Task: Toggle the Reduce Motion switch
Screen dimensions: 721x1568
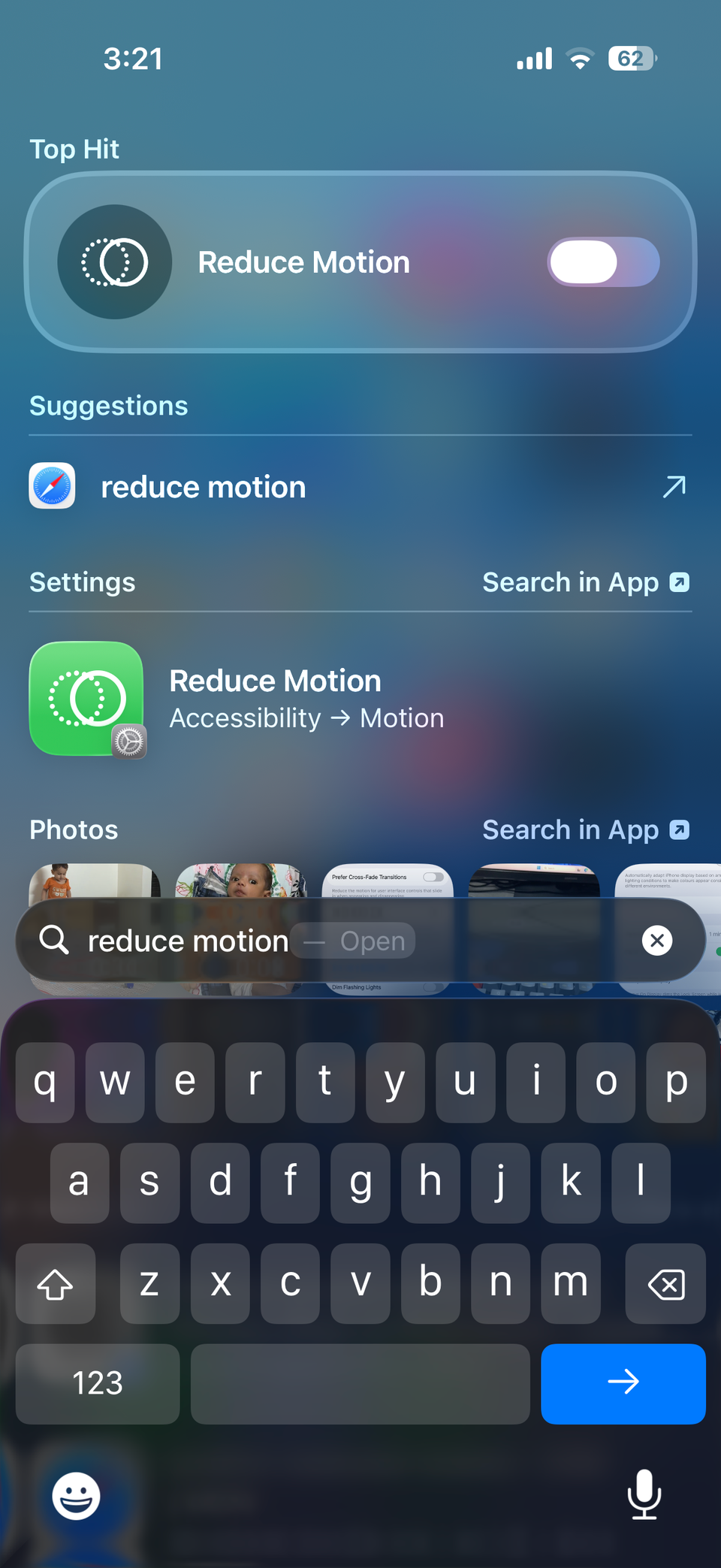Action: pos(603,262)
